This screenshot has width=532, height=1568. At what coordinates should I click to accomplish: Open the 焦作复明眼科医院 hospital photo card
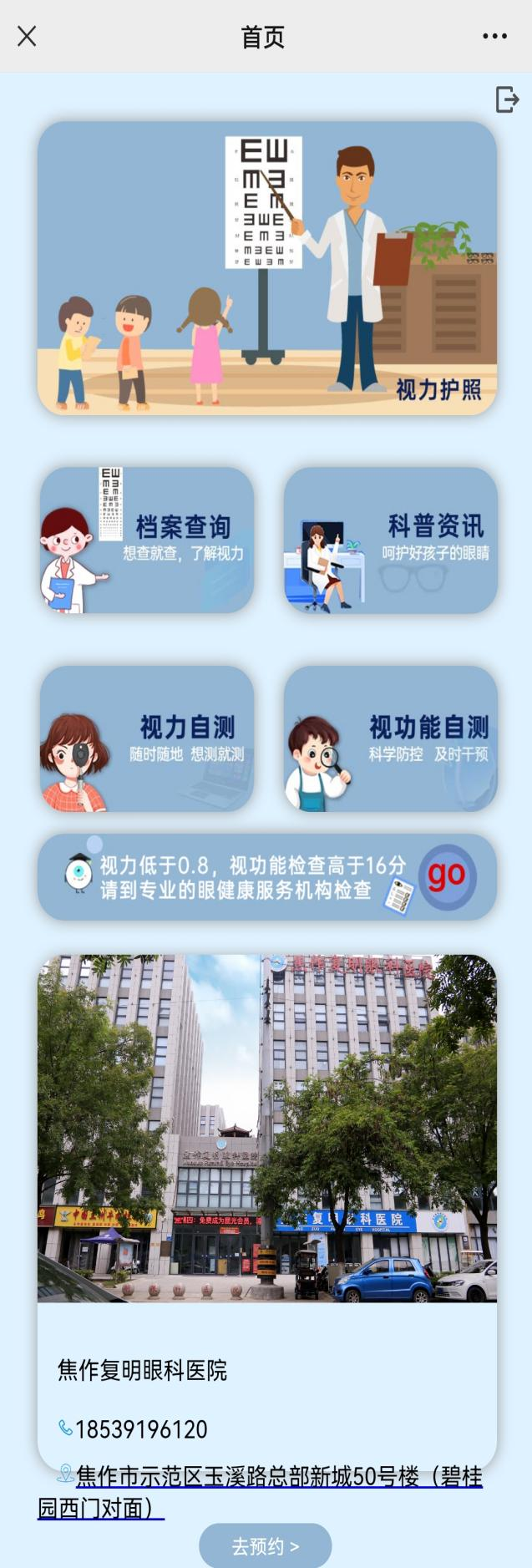click(x=266, y=1128)
